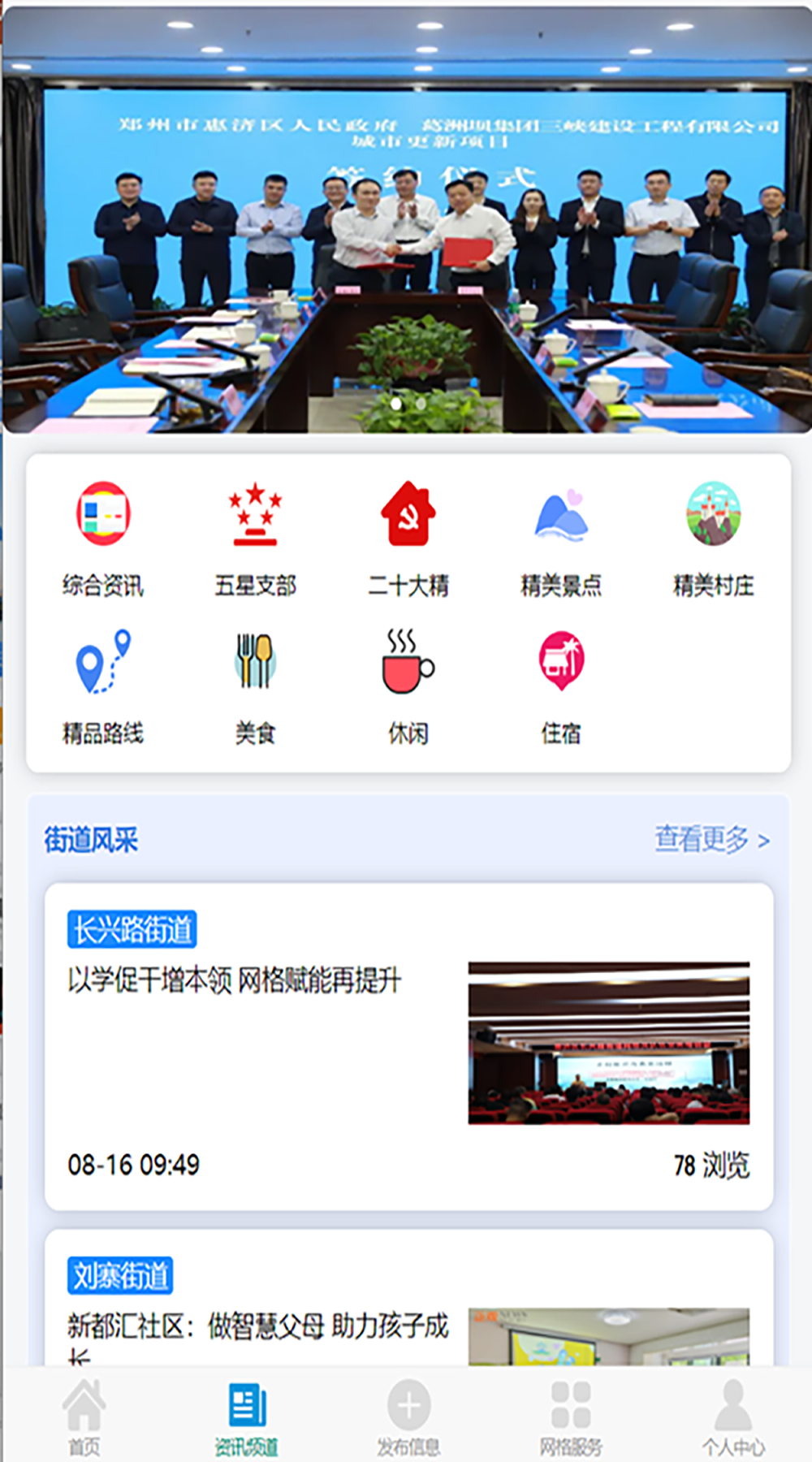The width and height of the screenshot is (812, 1462).
Task: Open 精品路线 routes
Action: tap(103, 686)
